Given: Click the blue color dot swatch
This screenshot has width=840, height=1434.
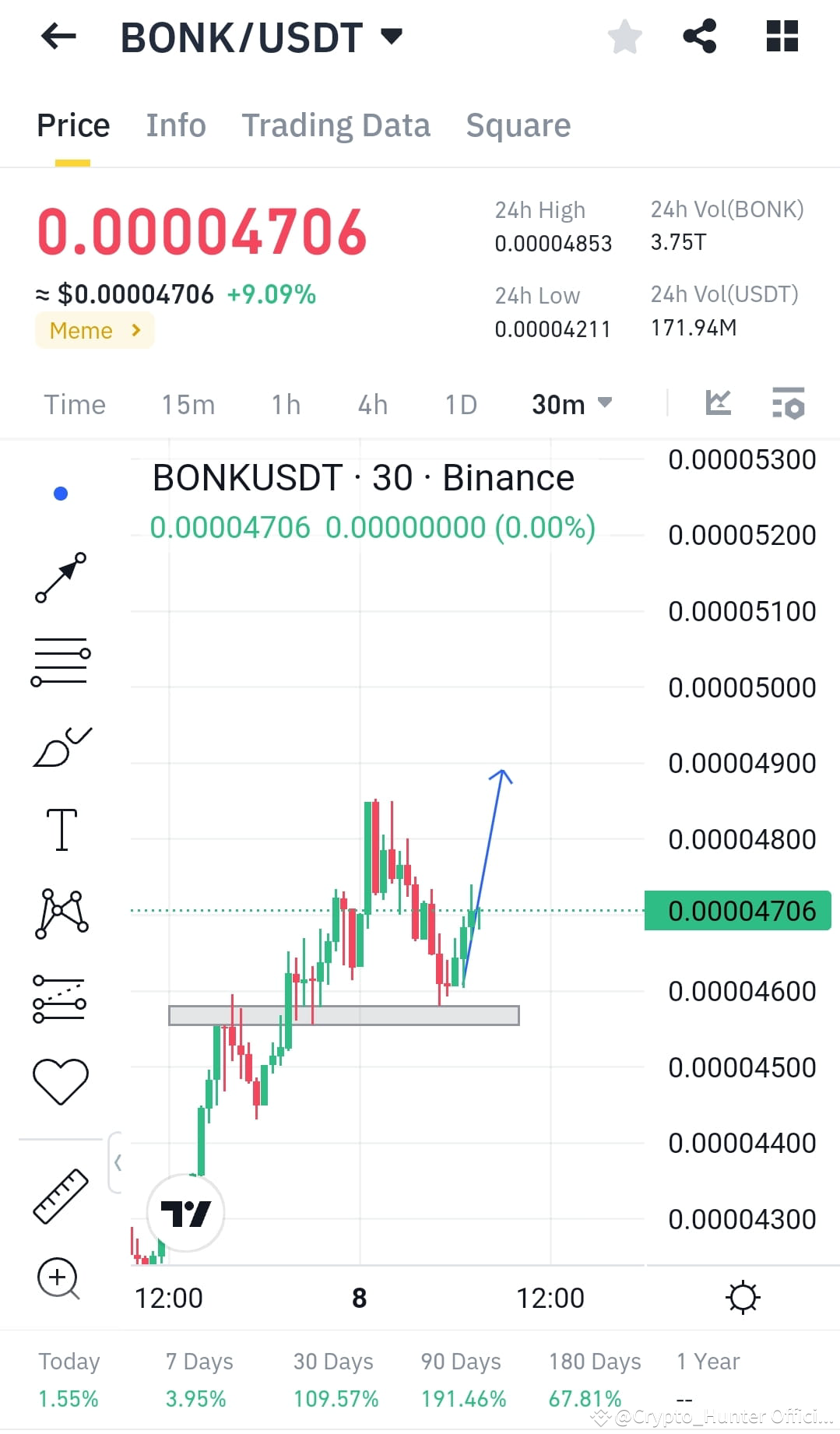Looking at the screenshot, I should (x=60, y=492).
